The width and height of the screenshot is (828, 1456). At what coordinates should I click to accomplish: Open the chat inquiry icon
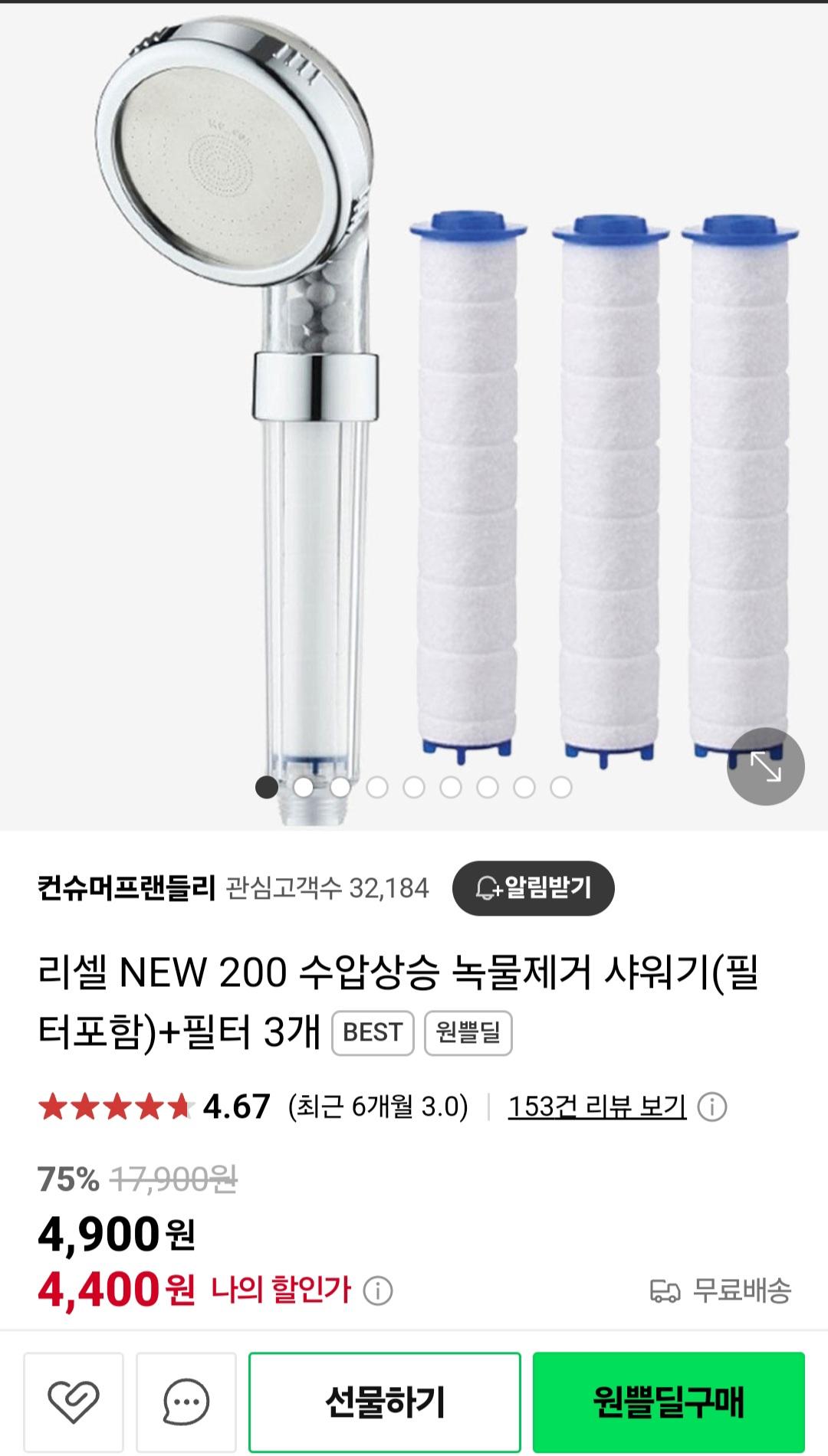[x=186, y=1402]
